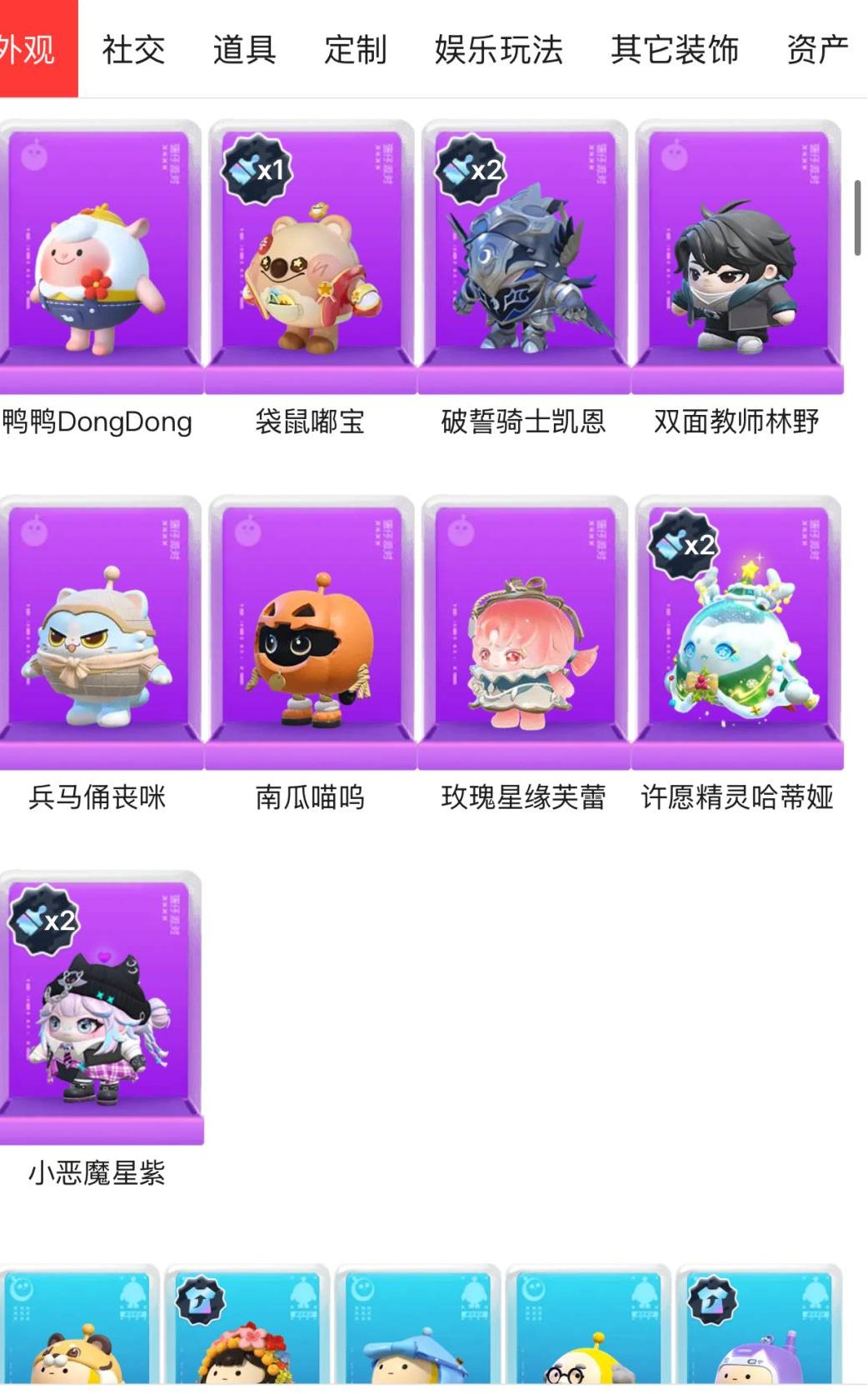Click the 双面教师林野 name label
The height and width of the screenshot is (1394, 868).
[737, 422]
